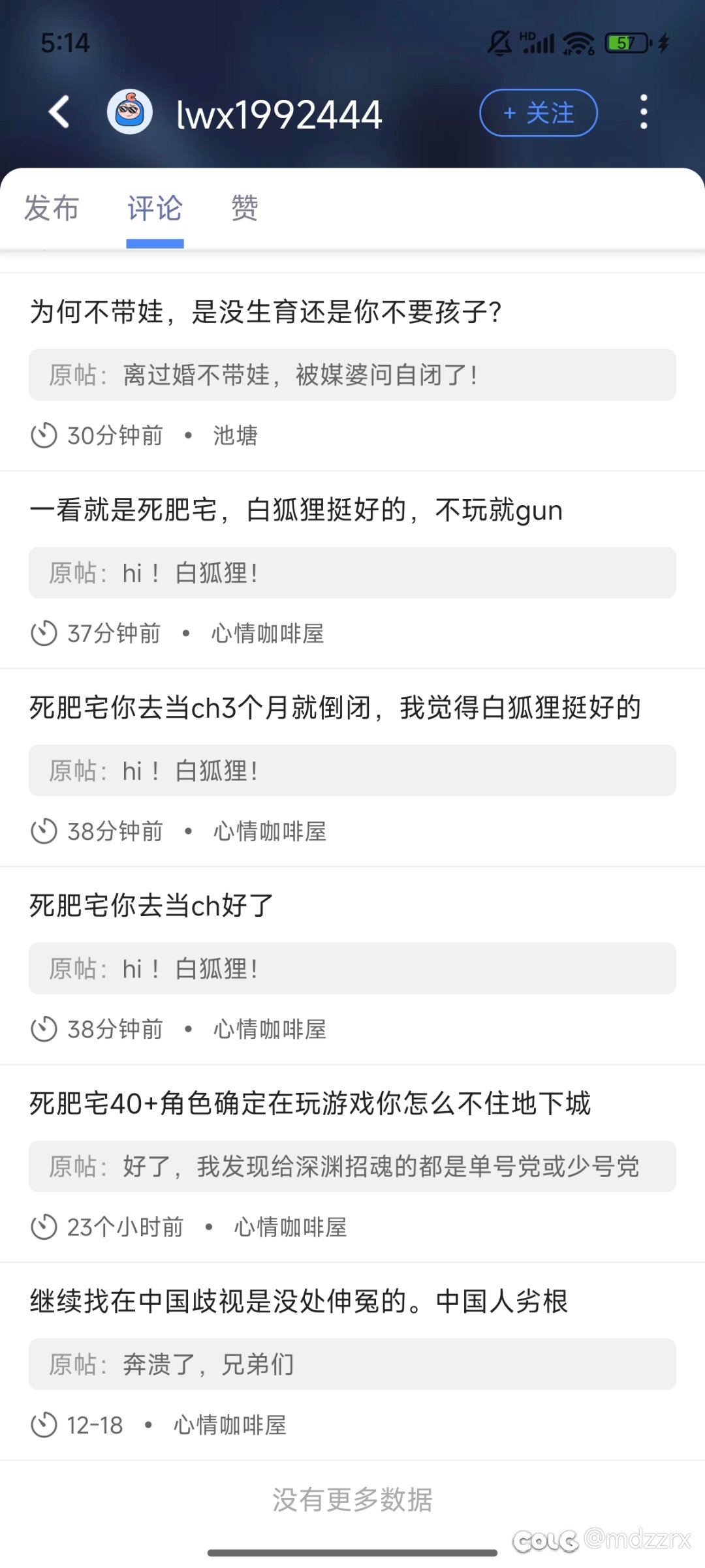Open the comment 一看就是死肥宅，白狐狸挺好的

(x=296, y=510)
